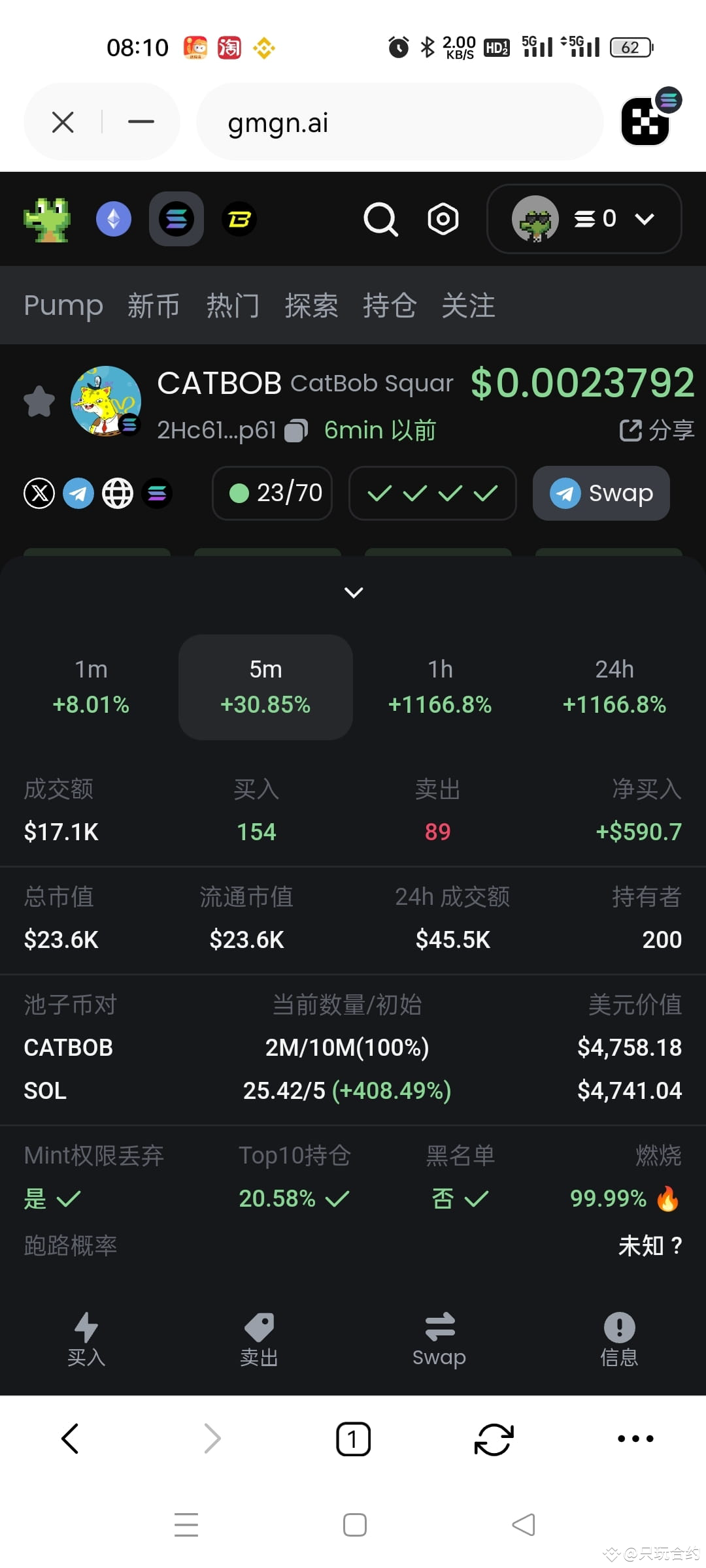The height and width of the screenshot is (1568, 706).
Task: Click the GMGN frog logo
Action: click(48, 219)
